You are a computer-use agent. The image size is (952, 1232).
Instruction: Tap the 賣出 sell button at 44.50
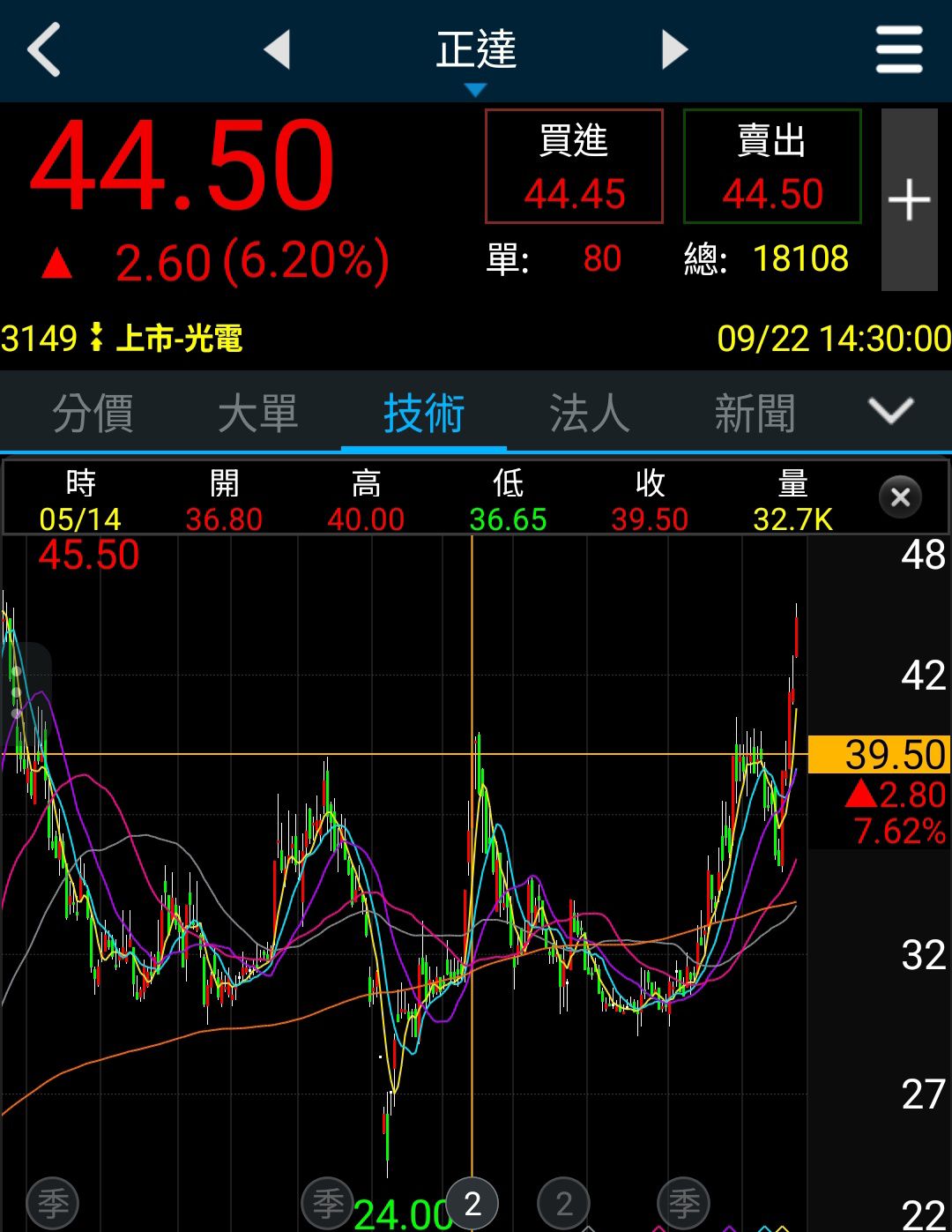click(x=772, y=166)
